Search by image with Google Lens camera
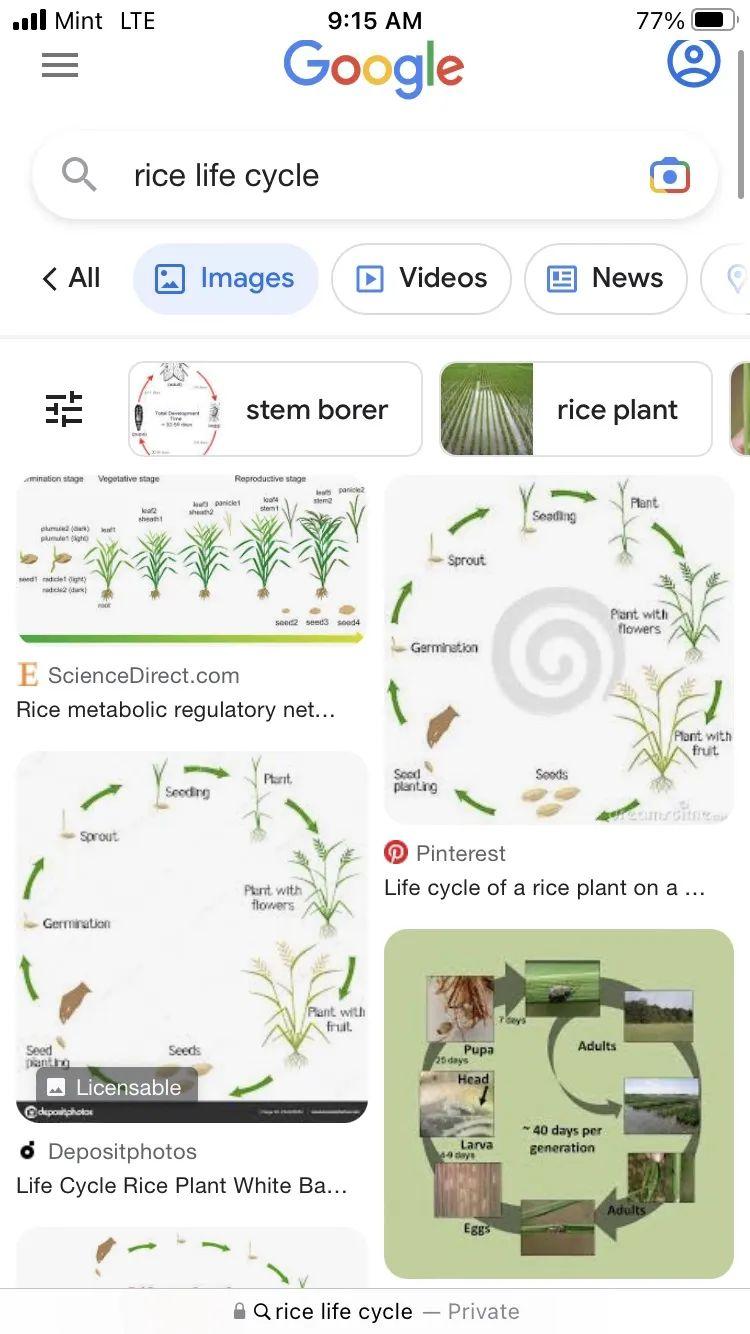Image resolution: width=750 pixels, height=1334 pixels. 669,177
